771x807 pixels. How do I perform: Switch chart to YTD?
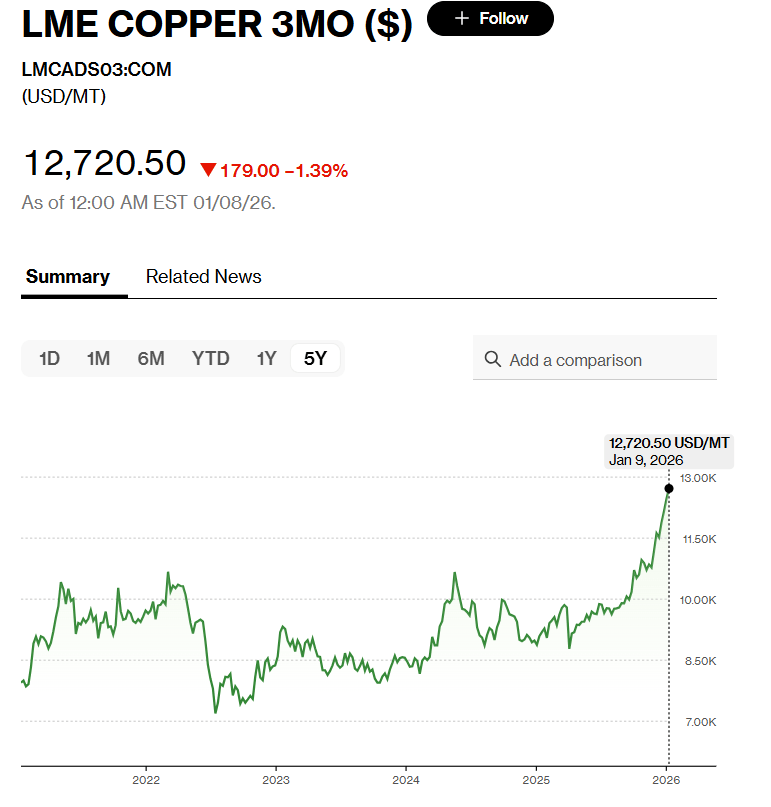(x=210, y=358)
